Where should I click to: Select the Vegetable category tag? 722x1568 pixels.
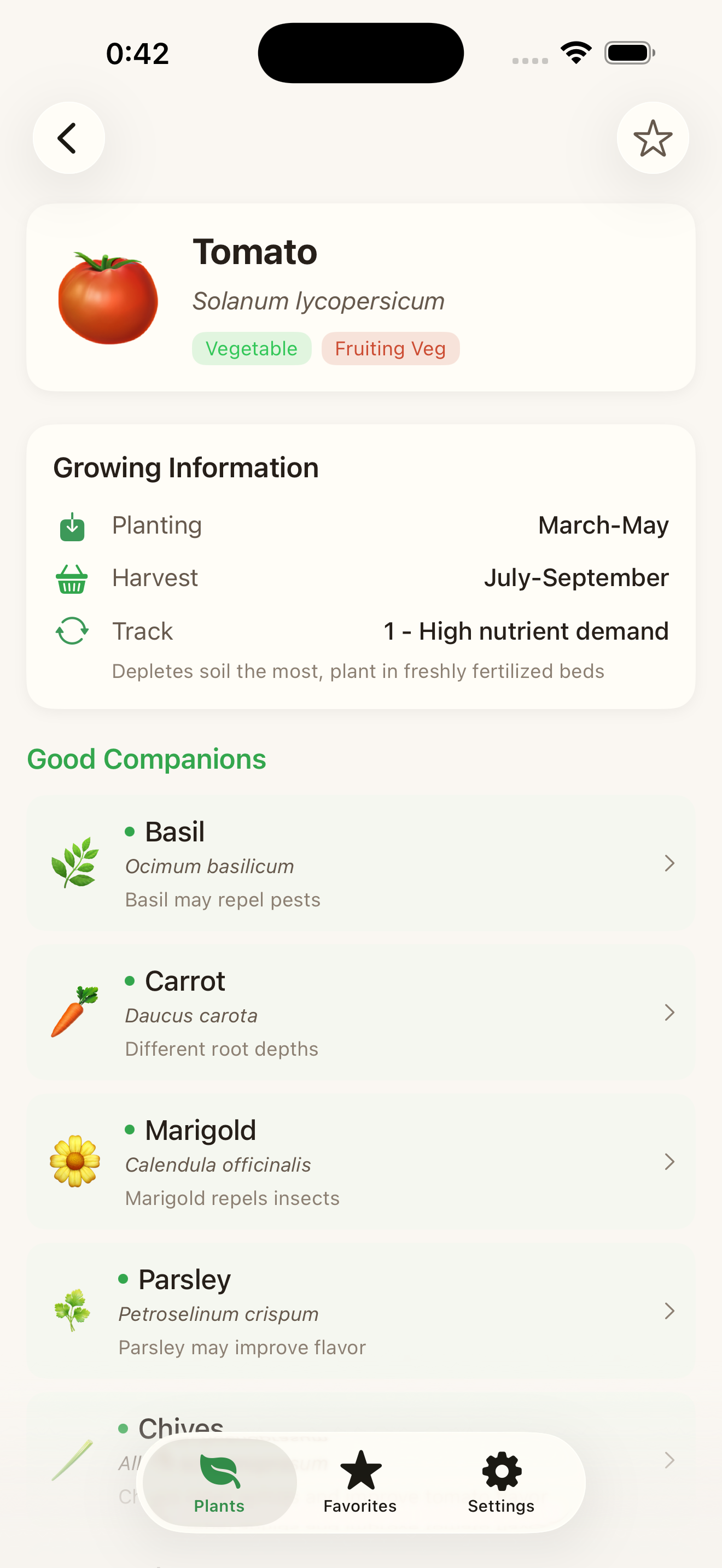click(252, 348)
